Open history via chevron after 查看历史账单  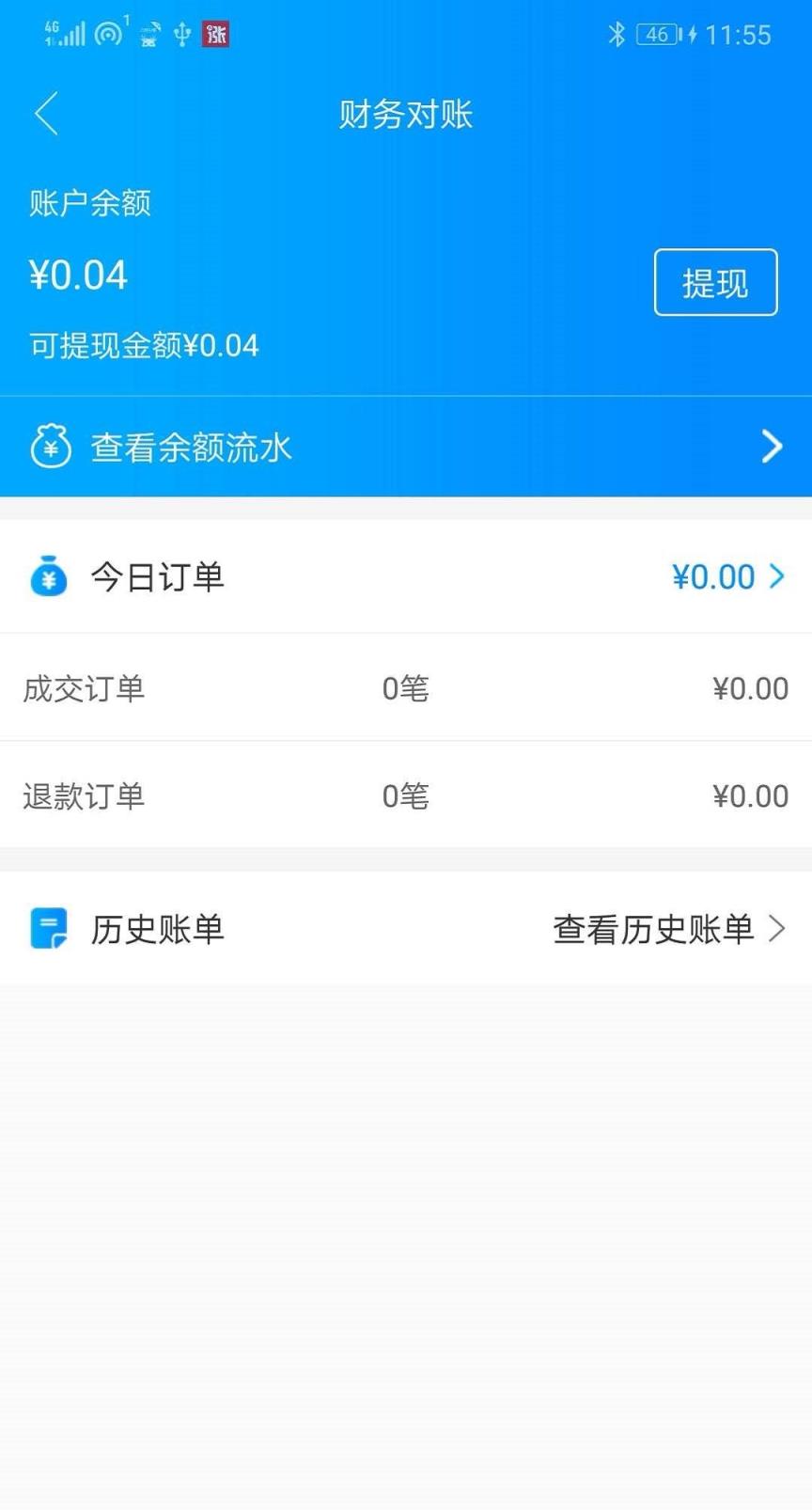pyautogui.click(x=778, y=929)
